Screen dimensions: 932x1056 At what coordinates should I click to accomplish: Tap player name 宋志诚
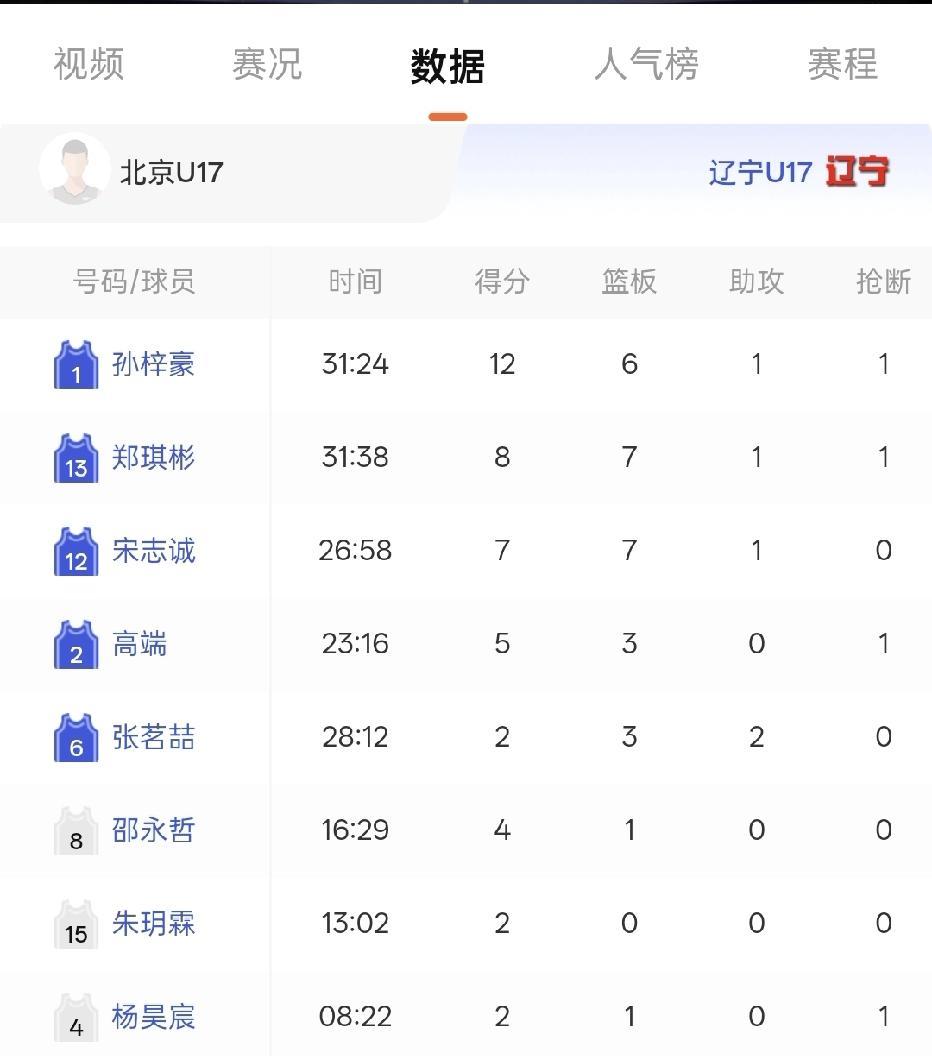coord(153,551)
